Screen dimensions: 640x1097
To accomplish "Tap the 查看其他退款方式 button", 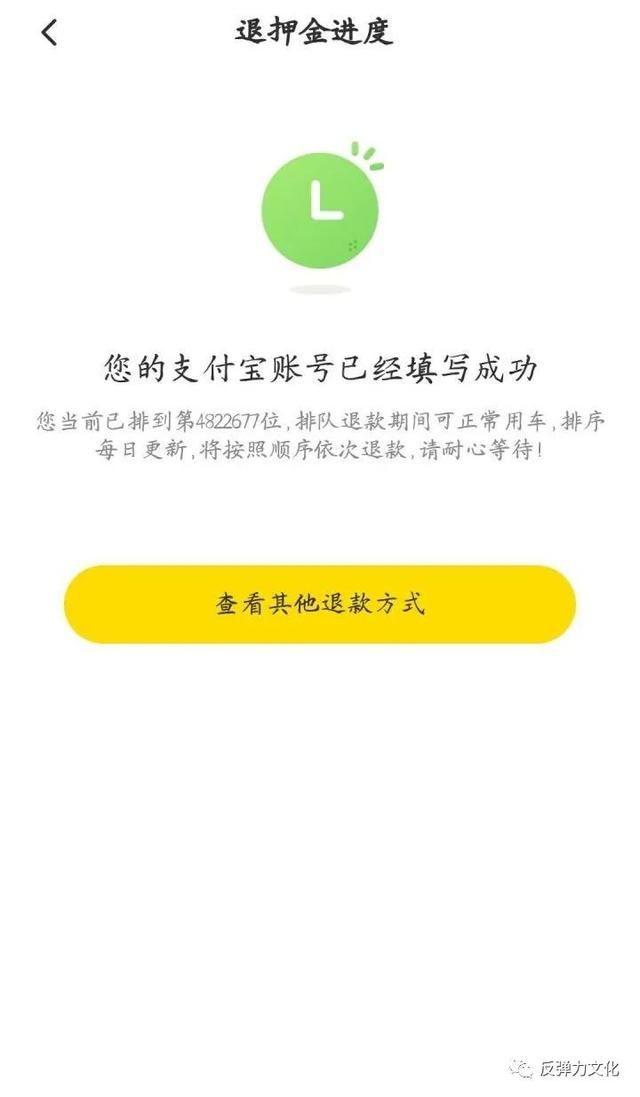I will [x=320, y=604].
